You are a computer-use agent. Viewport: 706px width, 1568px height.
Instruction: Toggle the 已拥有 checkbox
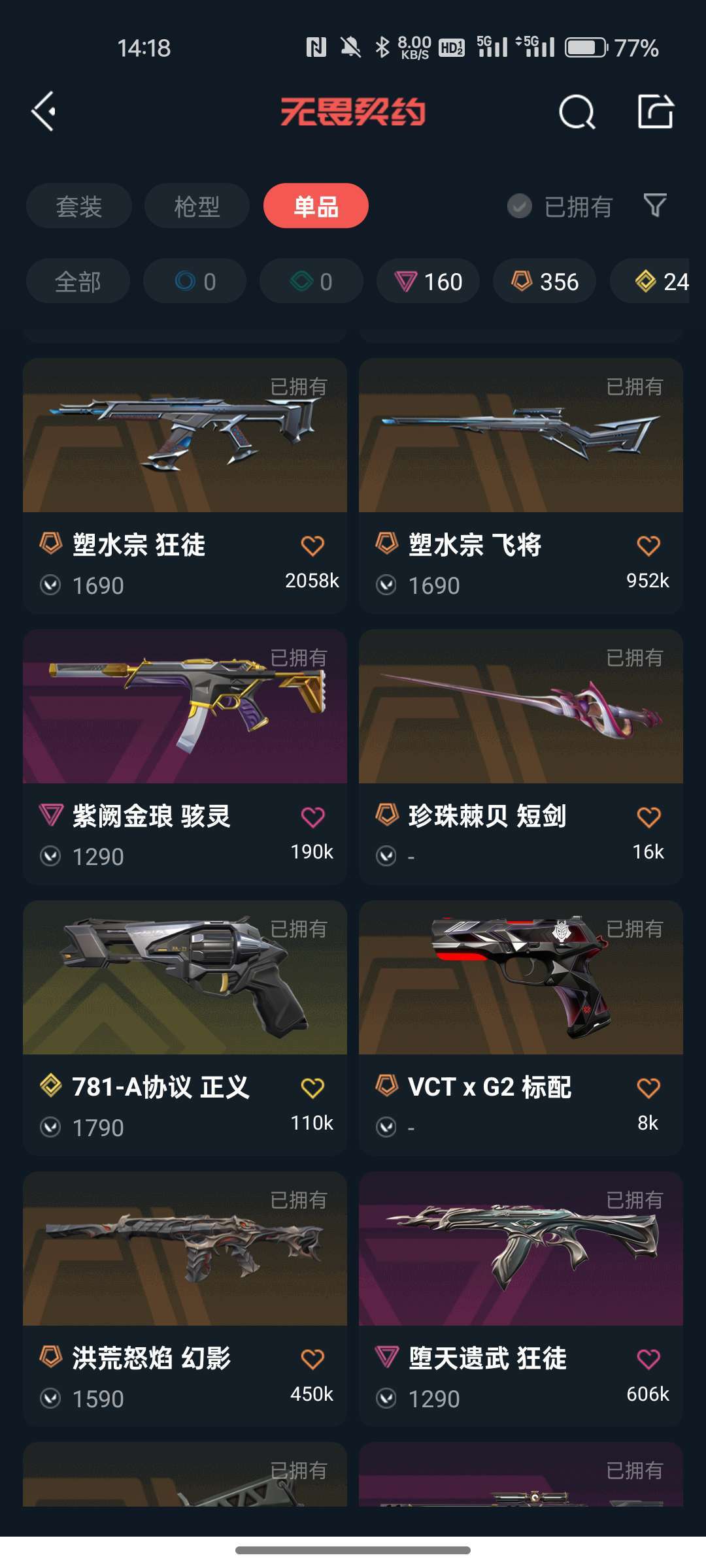point(560,206)
